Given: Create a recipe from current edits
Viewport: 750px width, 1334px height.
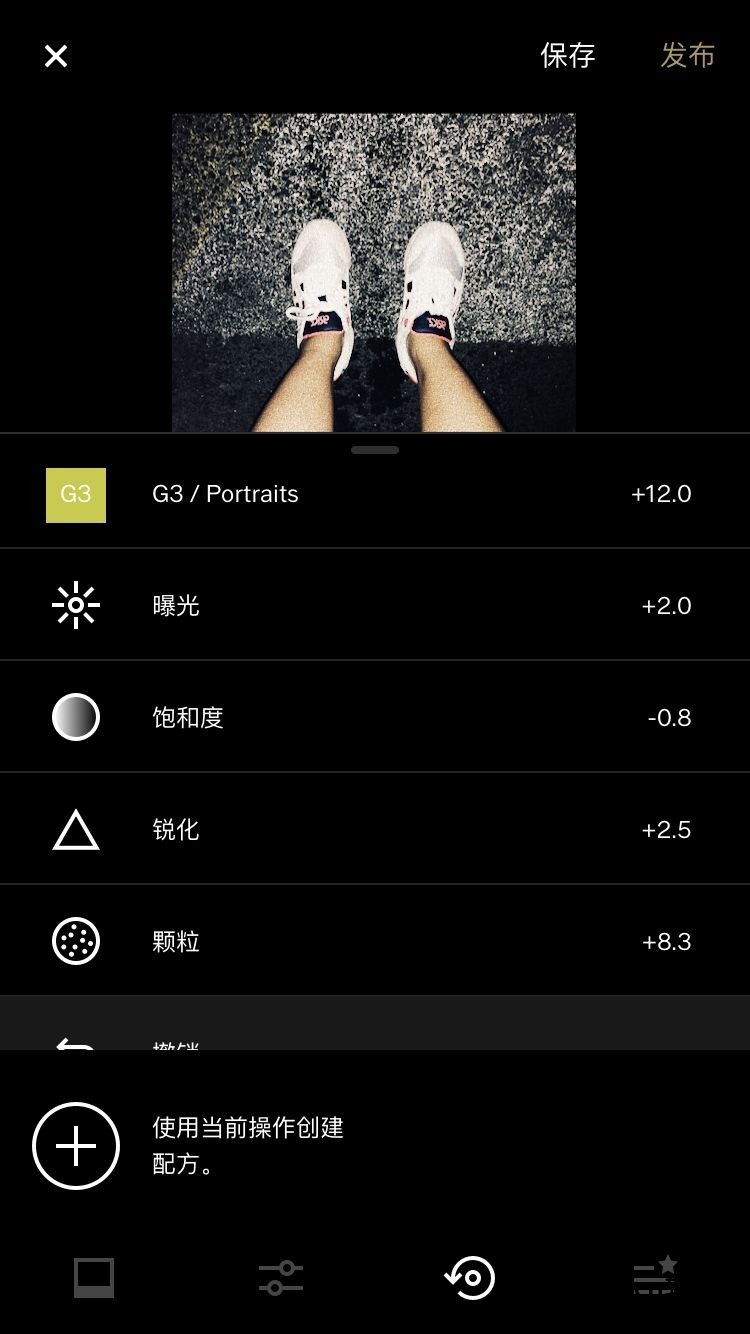Looking at the screenshot, I should [x=76, y=1146].
